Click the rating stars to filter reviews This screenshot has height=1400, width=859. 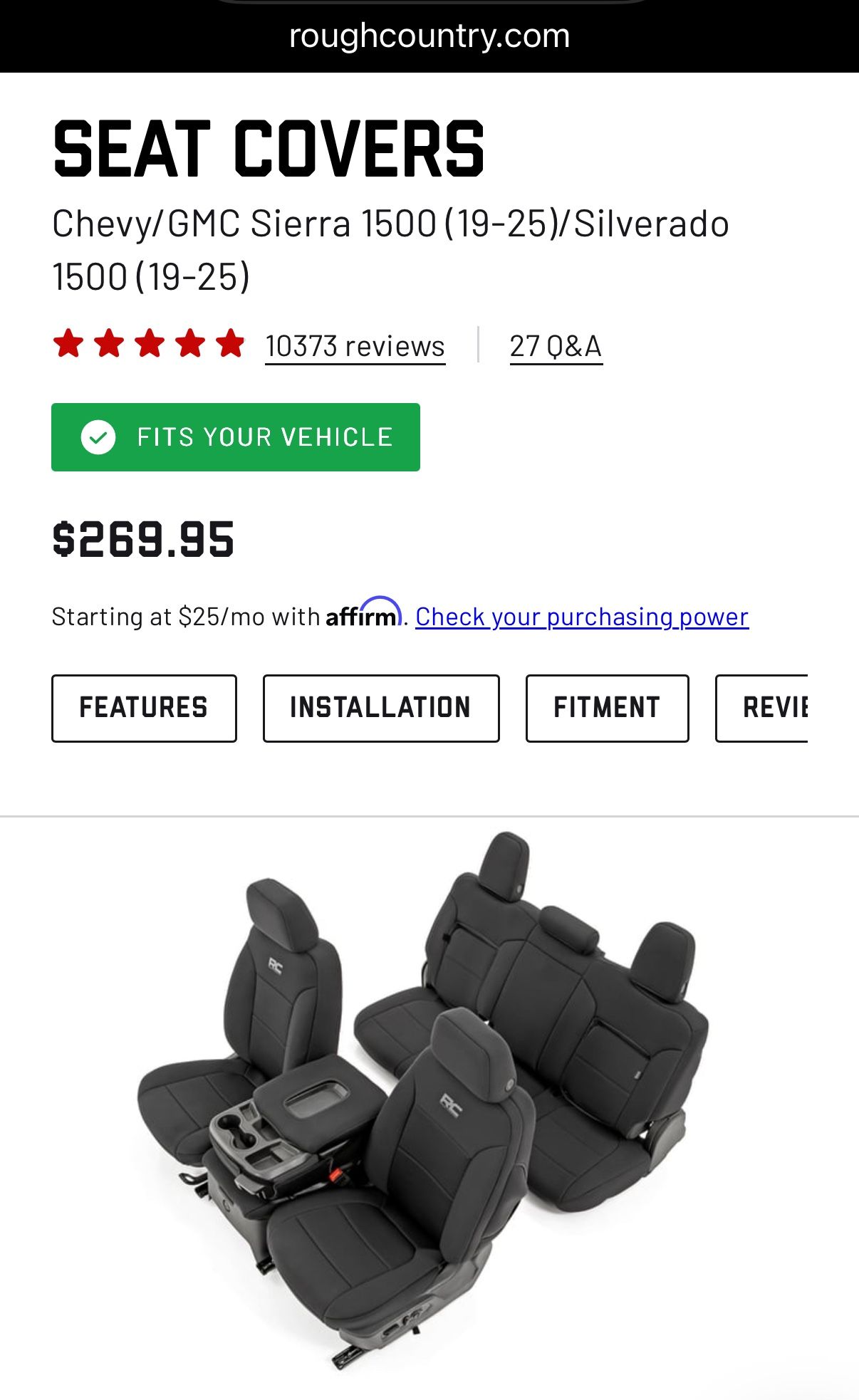tap(151, 343)
